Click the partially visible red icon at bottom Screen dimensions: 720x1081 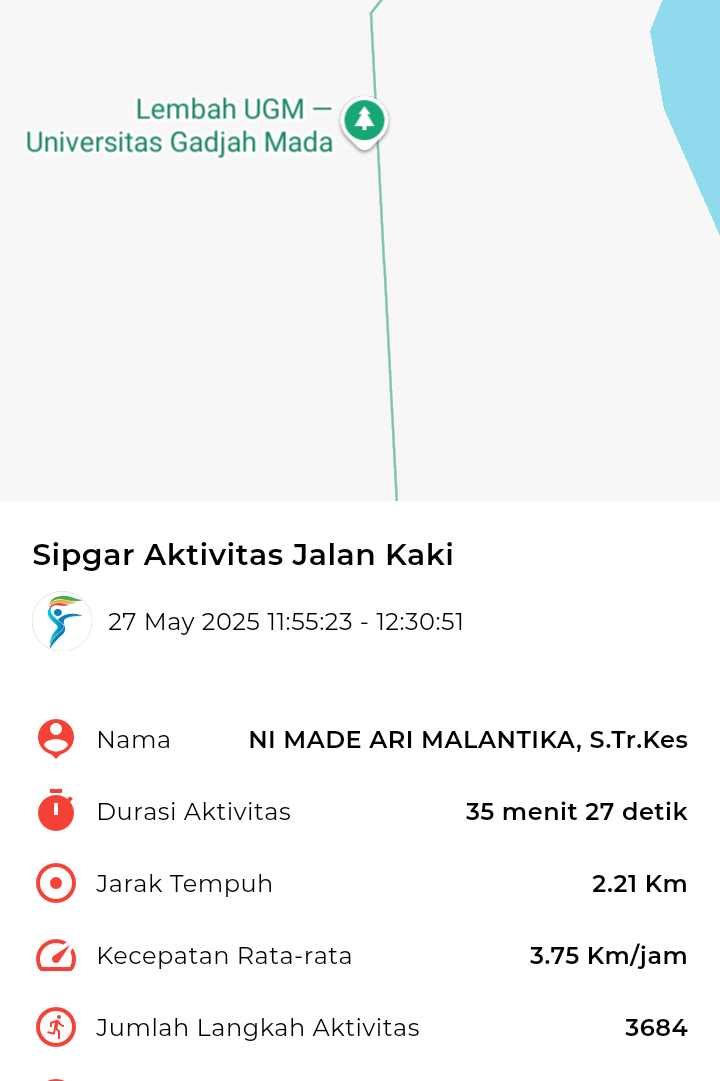(x=55, y=1075)
